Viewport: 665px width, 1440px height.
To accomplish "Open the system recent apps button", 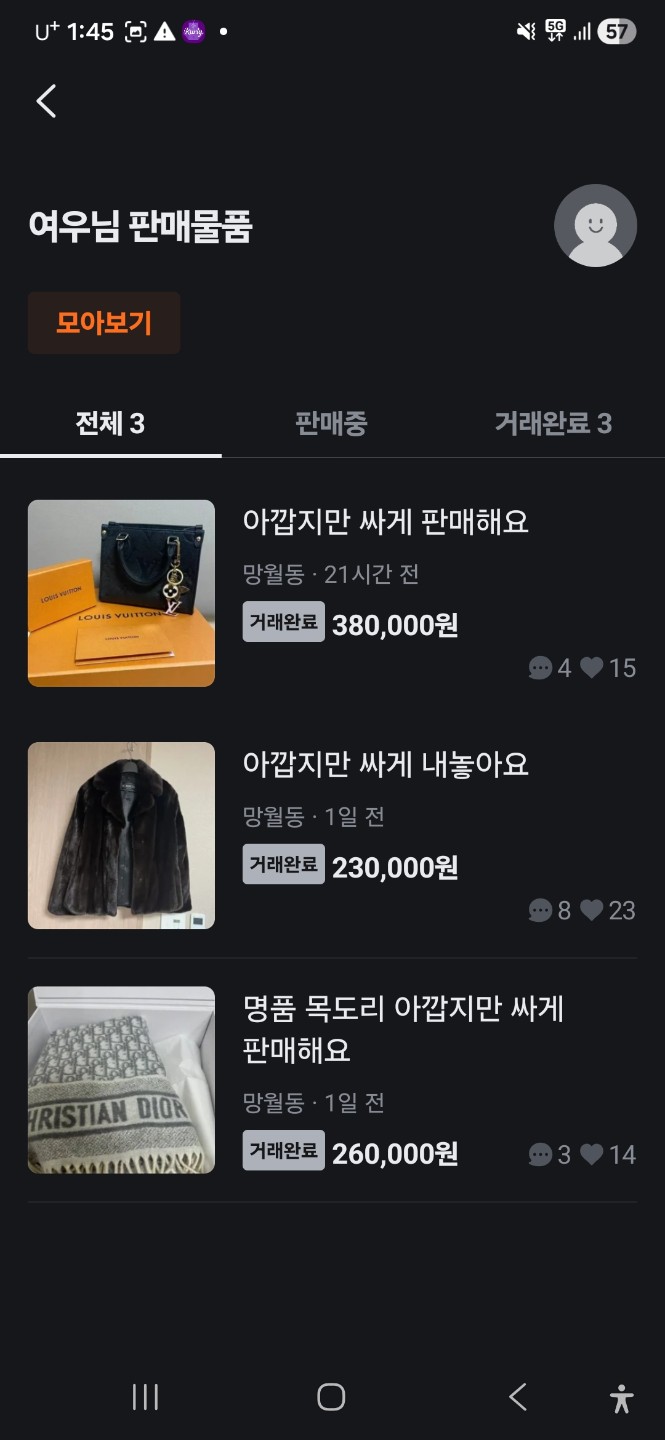I will (145, 1397).
